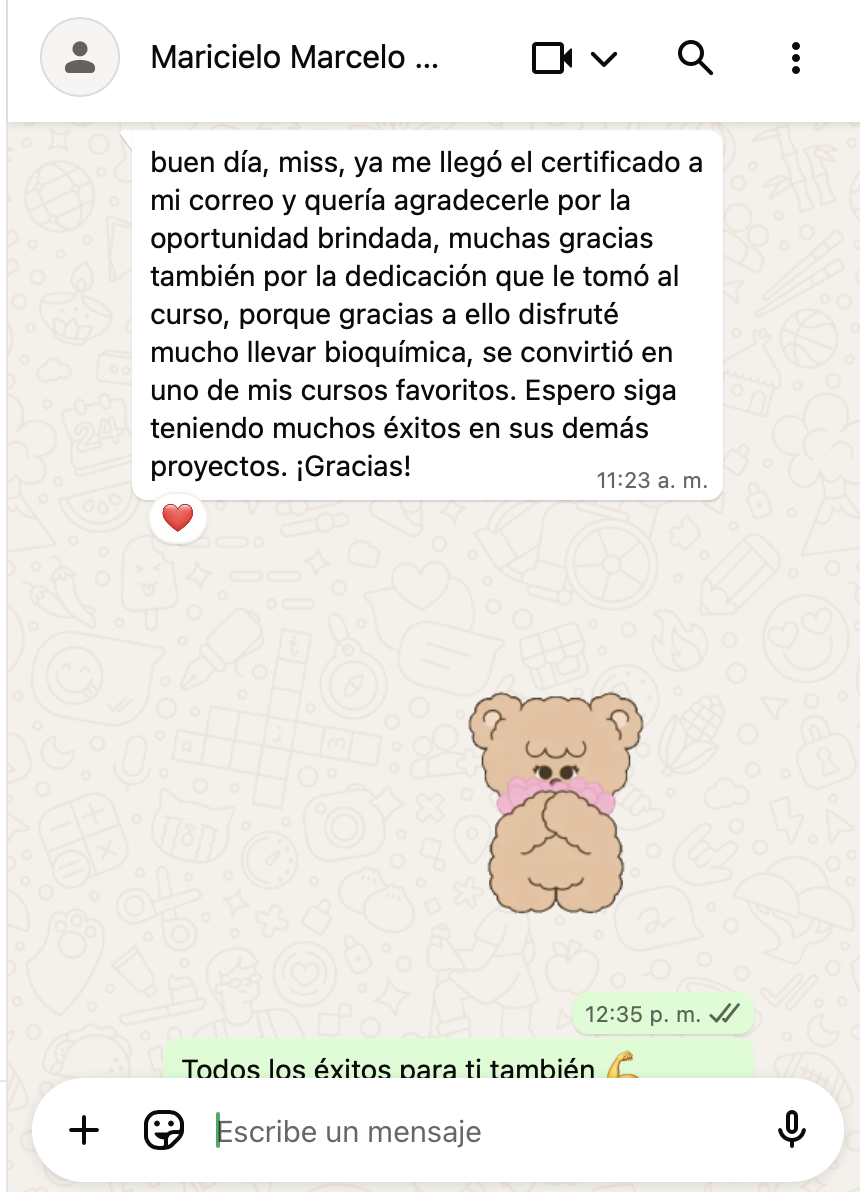
Task: Start a video call
Action: click(x=551, y=58)
